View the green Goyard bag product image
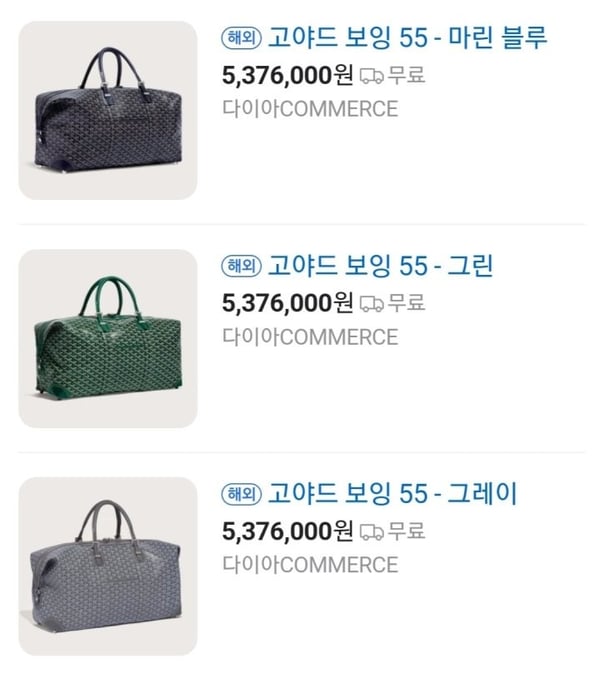The width and height of the screenshot is (600, 678). click(x=108, y=338)
